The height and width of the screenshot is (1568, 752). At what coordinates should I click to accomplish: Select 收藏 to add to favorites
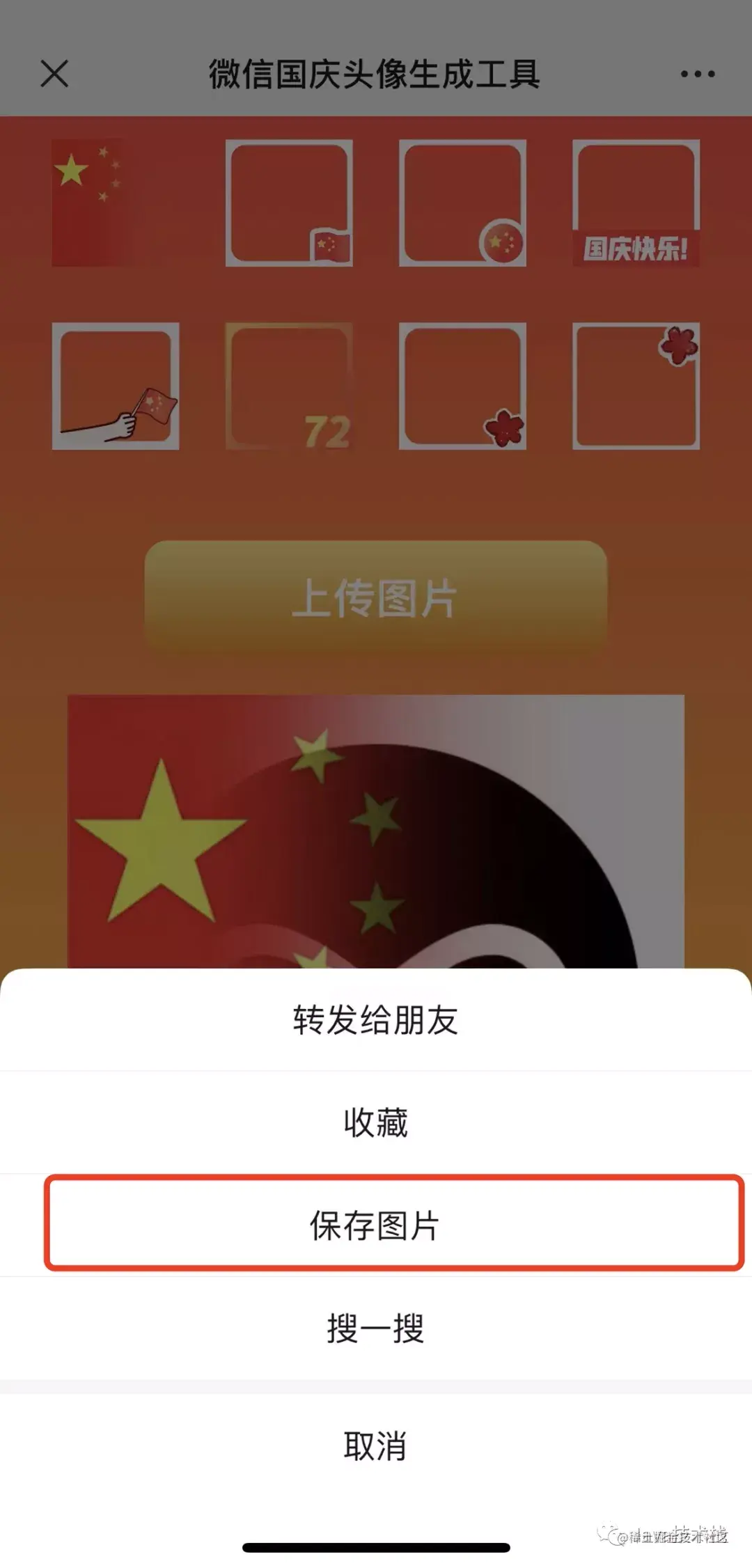[375, 1122]
